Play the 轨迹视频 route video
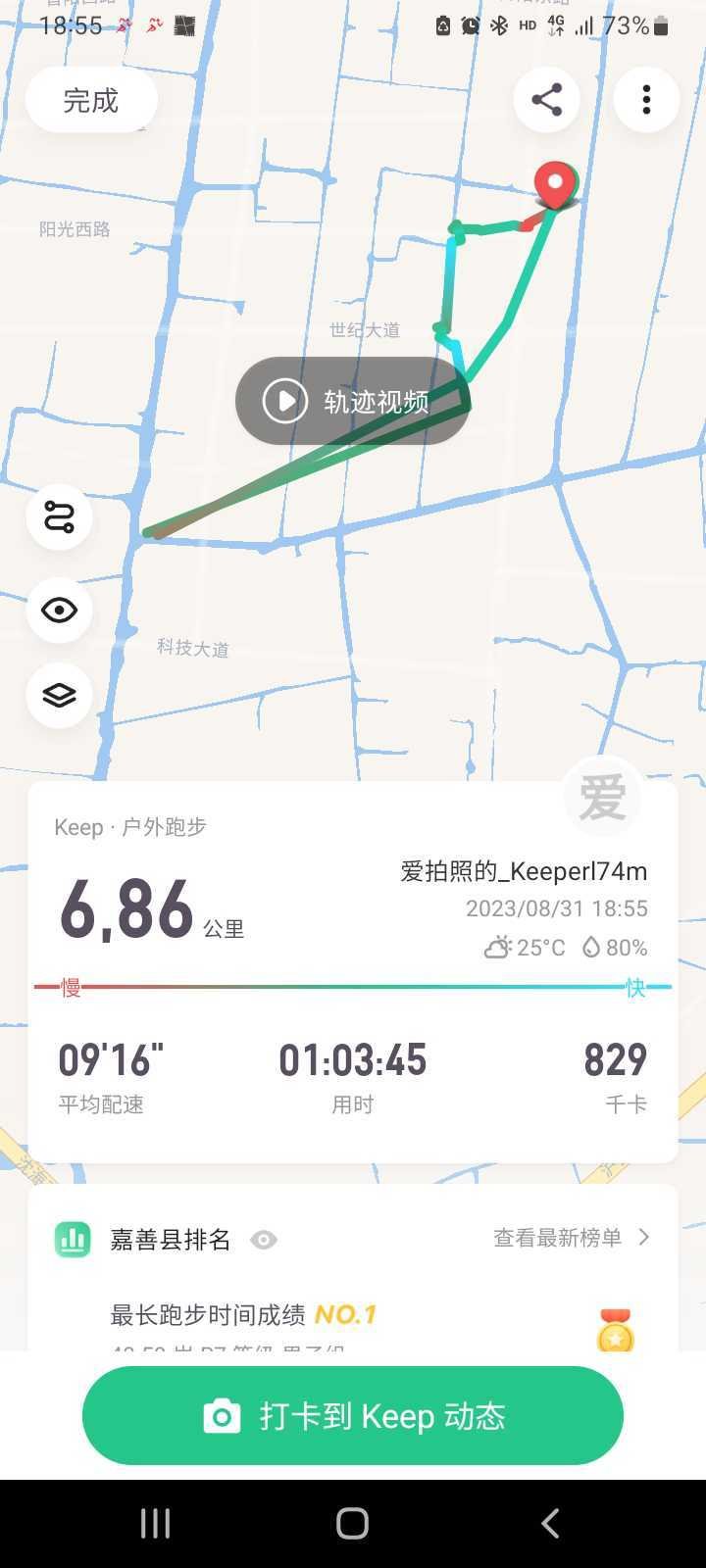Image resolution: width=706 pixels, height=1568 pixels. tap(352, 401)
